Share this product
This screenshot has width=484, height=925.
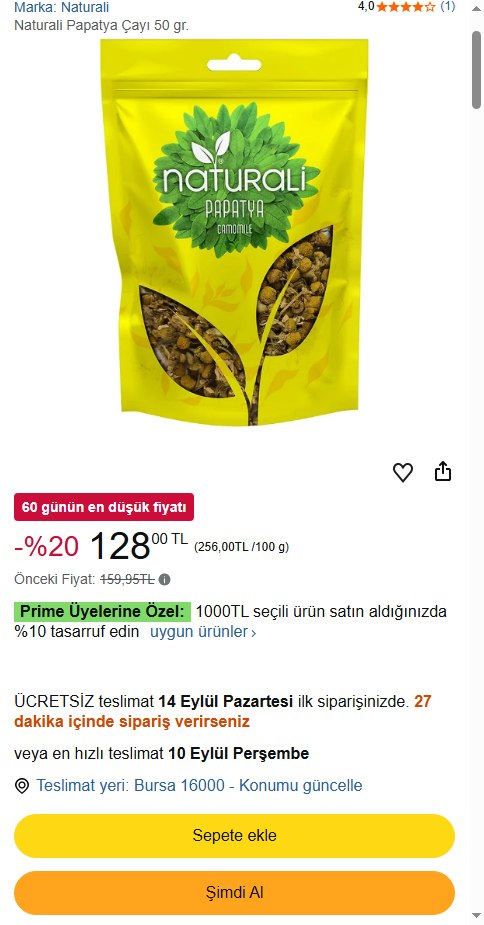pos(443,472)
